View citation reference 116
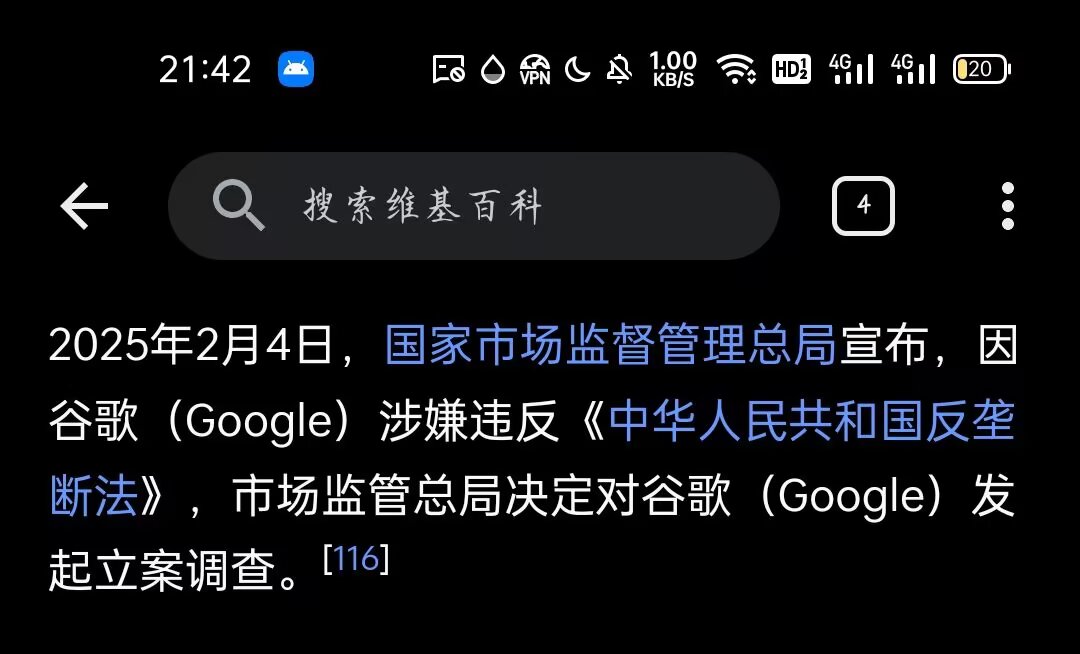 (x=356, y=558)
